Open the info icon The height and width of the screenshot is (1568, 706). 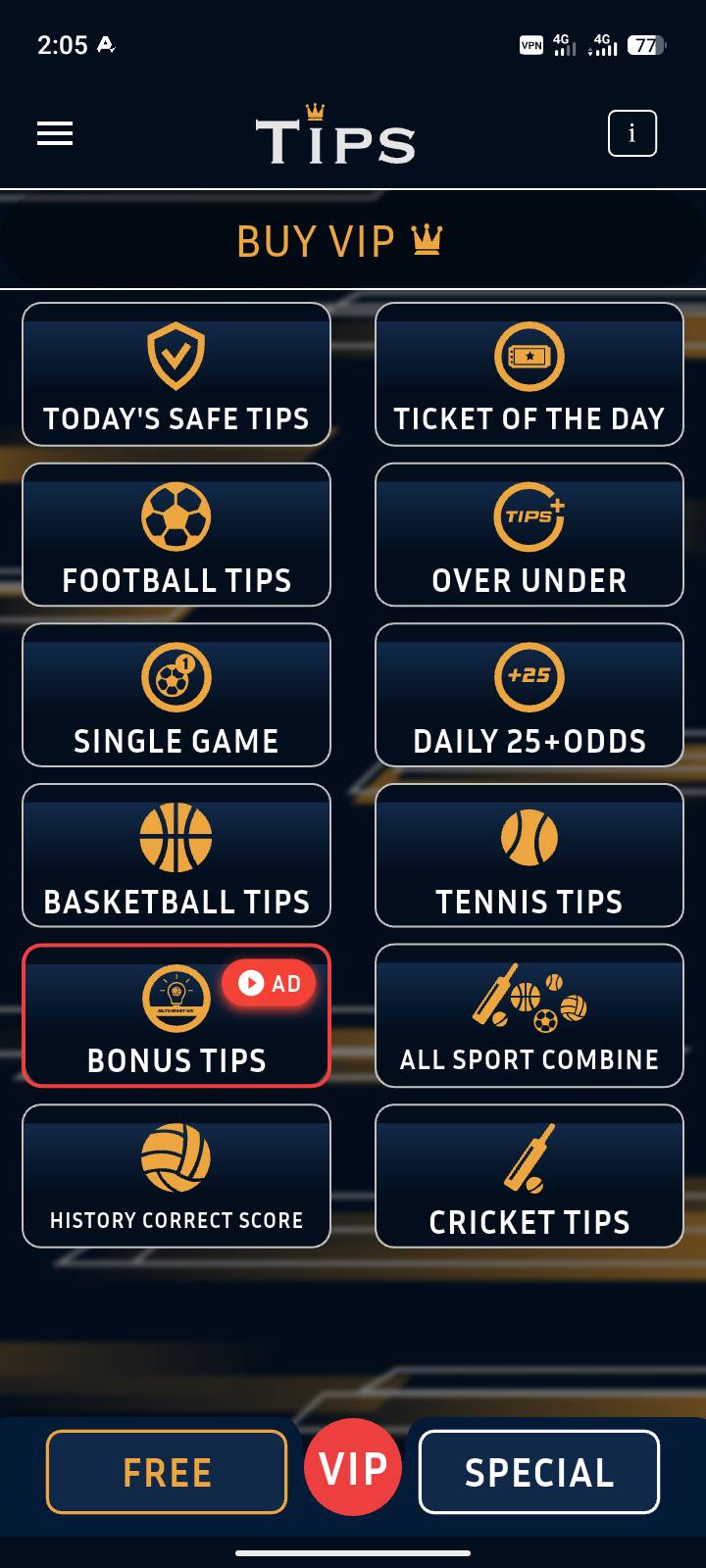pos(631,133)
